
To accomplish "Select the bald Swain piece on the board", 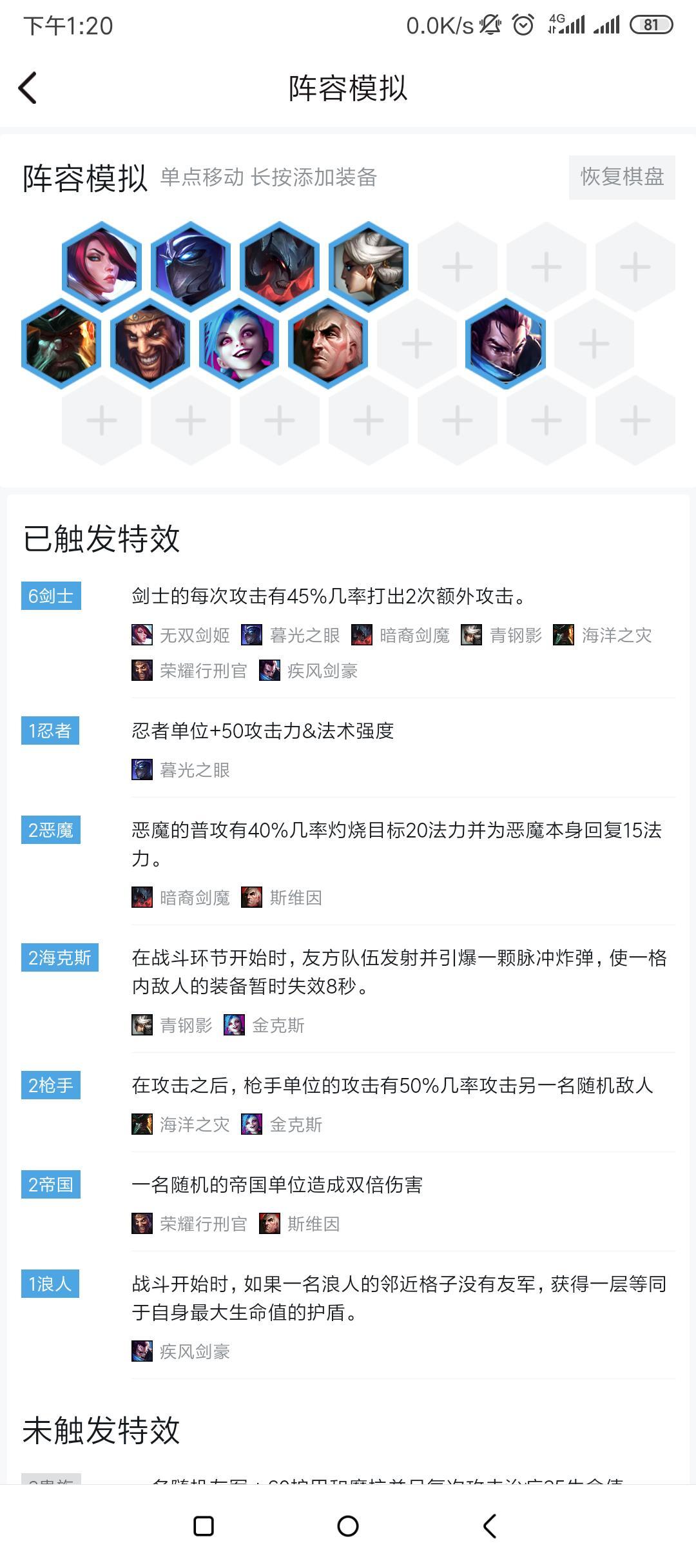I will pyautogui.click(x=328, y=344).
